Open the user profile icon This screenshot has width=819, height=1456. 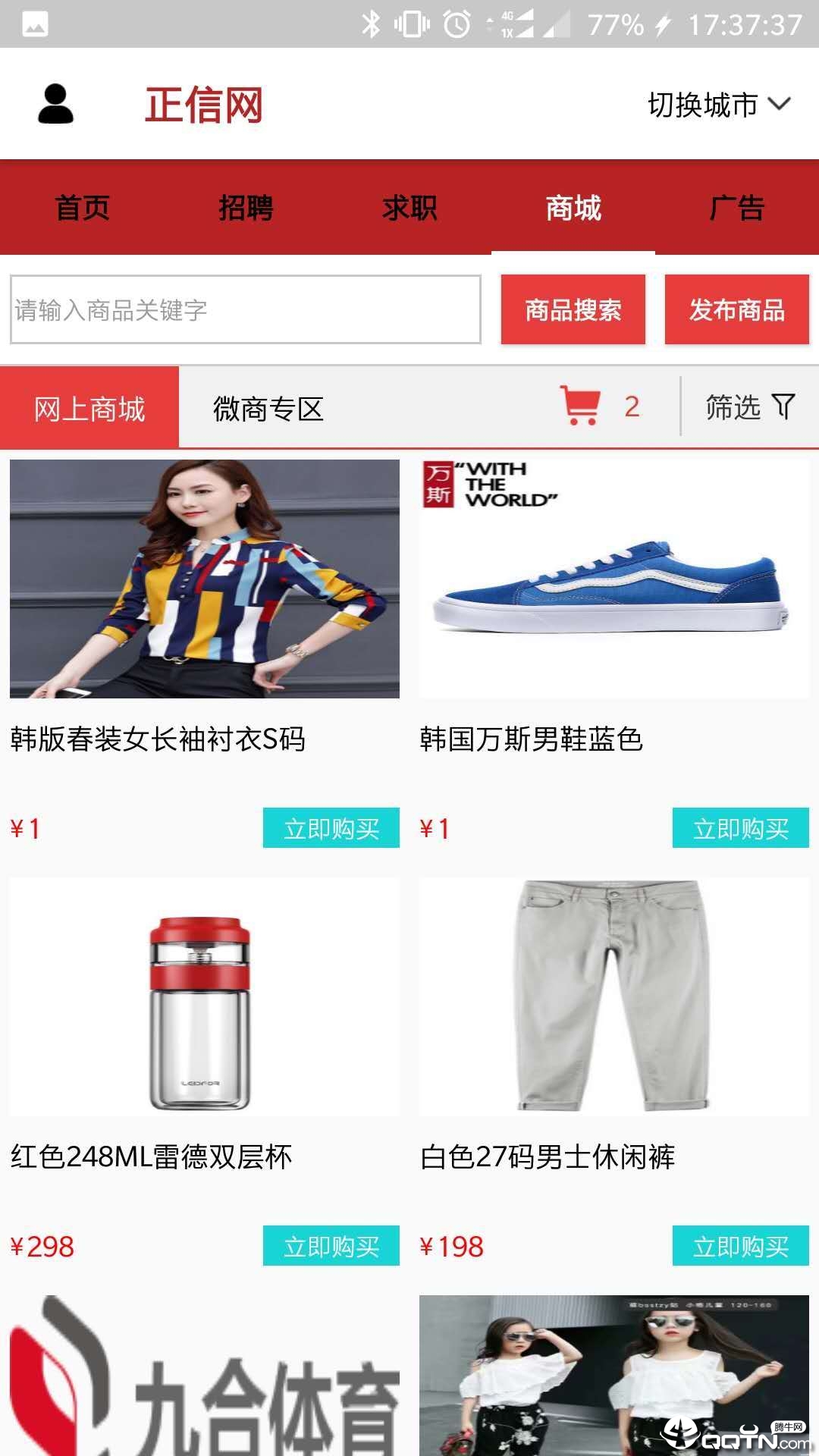coord(56,104)
